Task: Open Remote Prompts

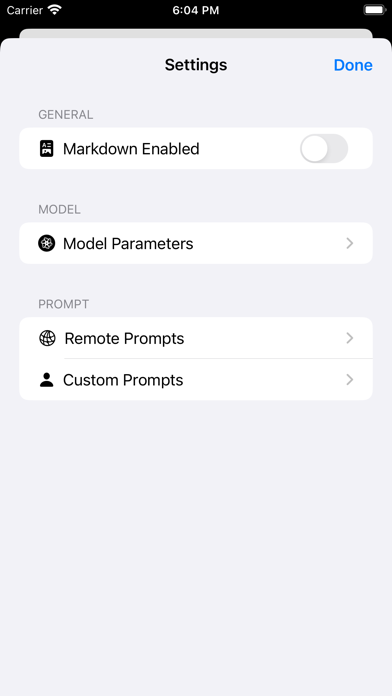Action: (196, 338)
